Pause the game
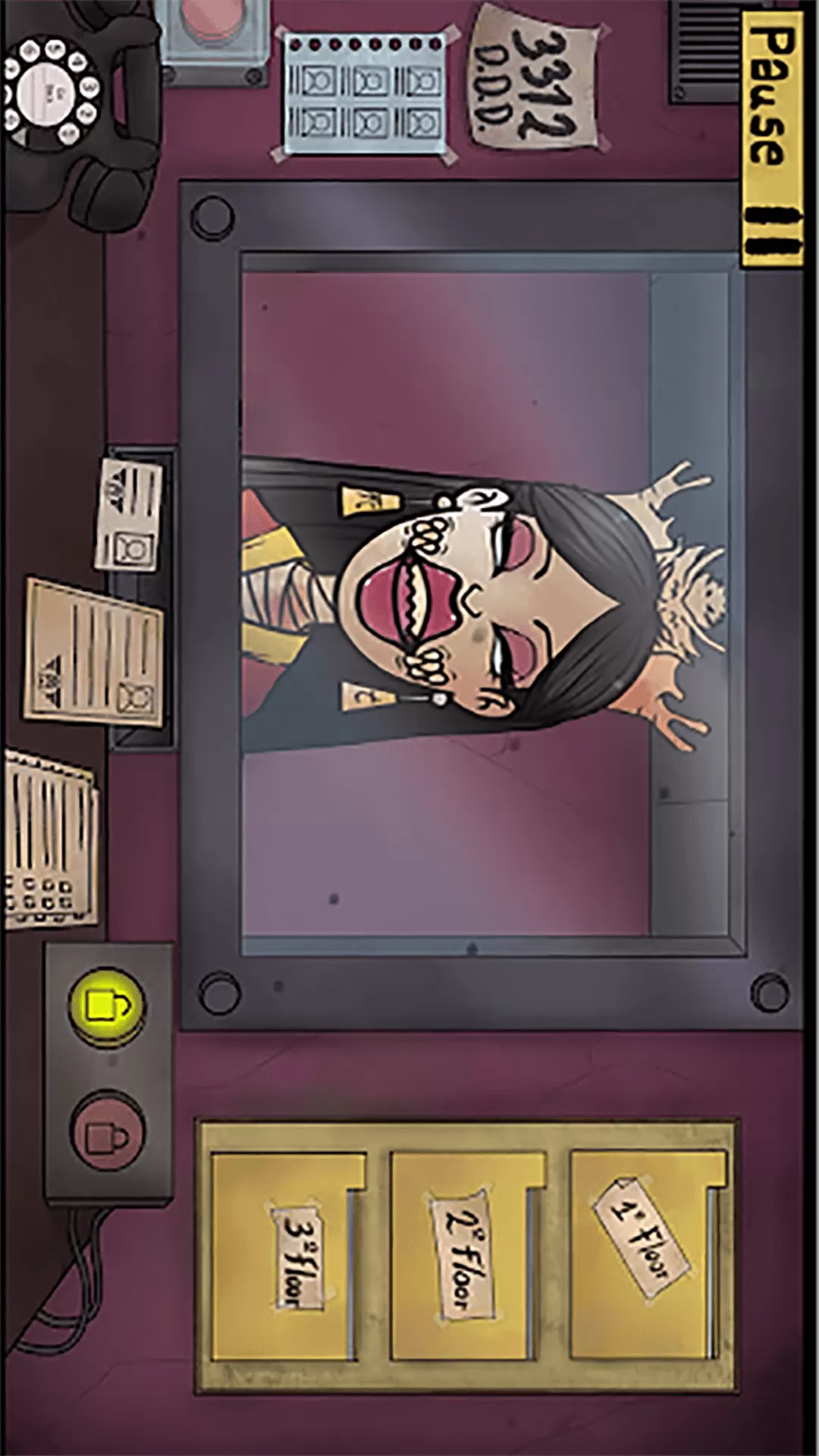819x1456 pixels. coord(772,140)
